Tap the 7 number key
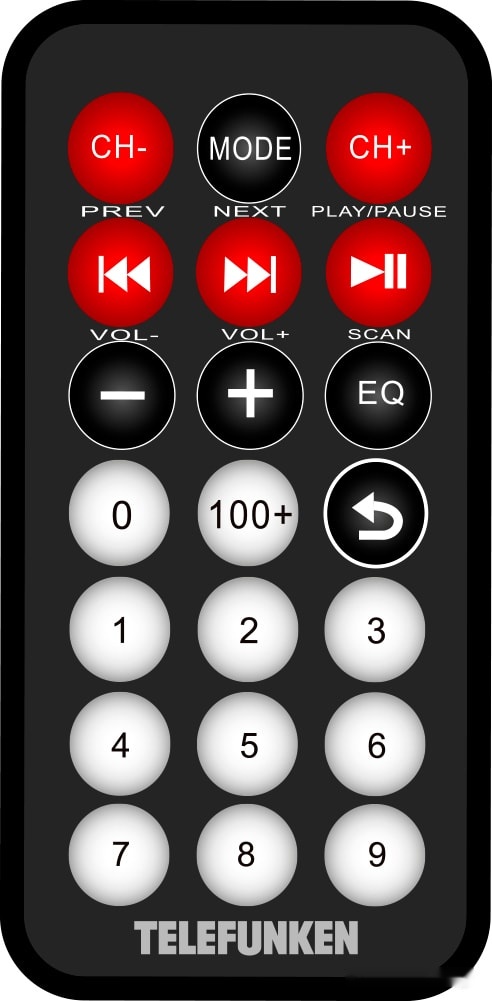 (120, 854)
